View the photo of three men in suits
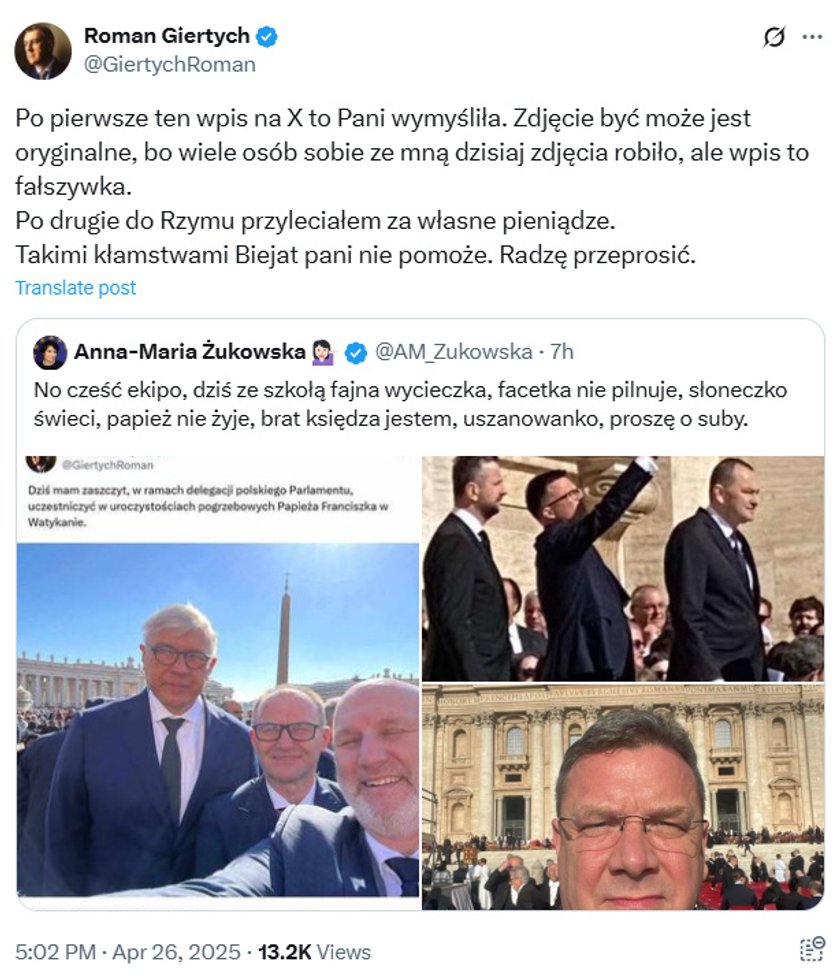 624,567
